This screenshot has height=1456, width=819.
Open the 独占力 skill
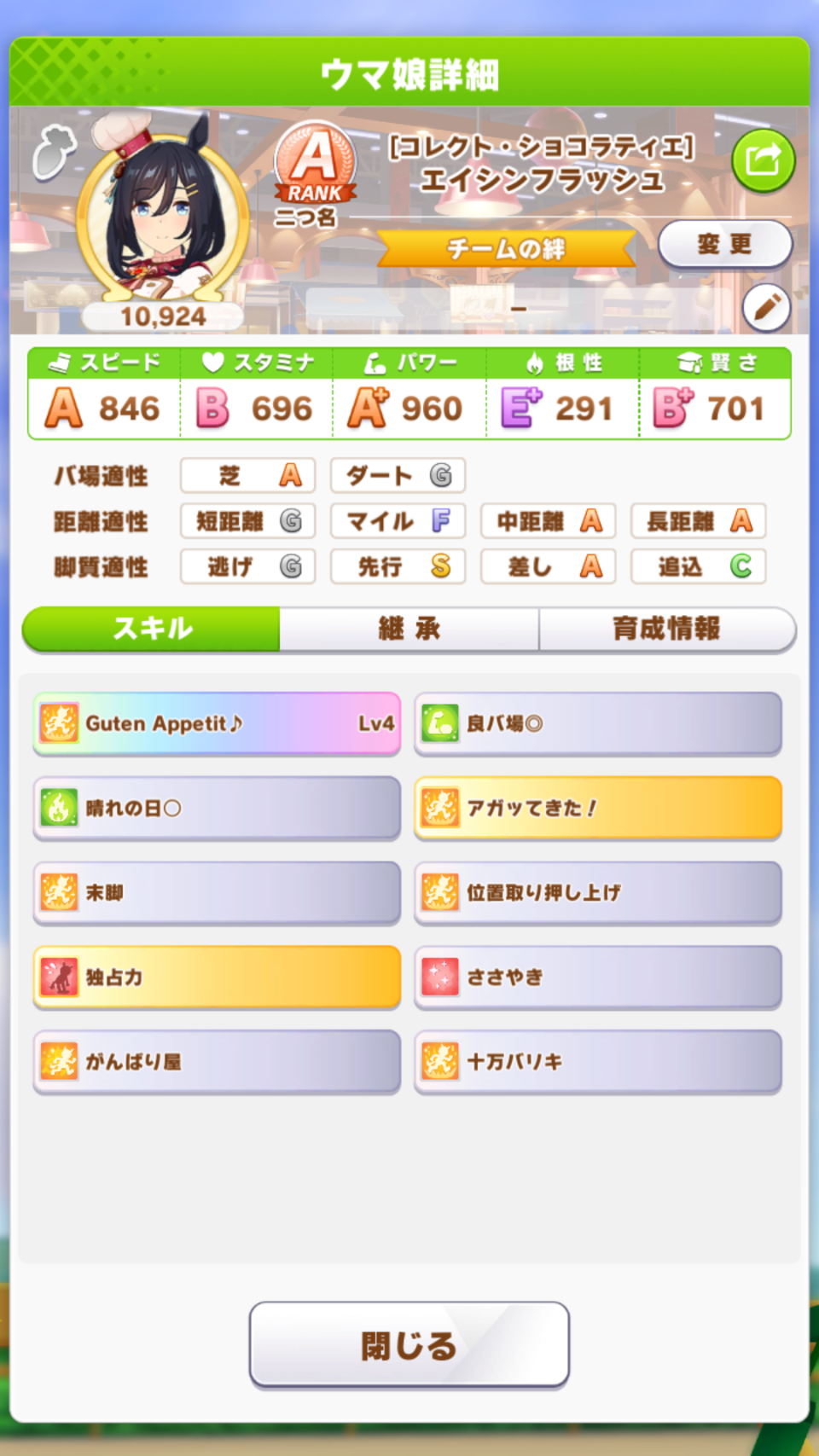coord(217,977)
